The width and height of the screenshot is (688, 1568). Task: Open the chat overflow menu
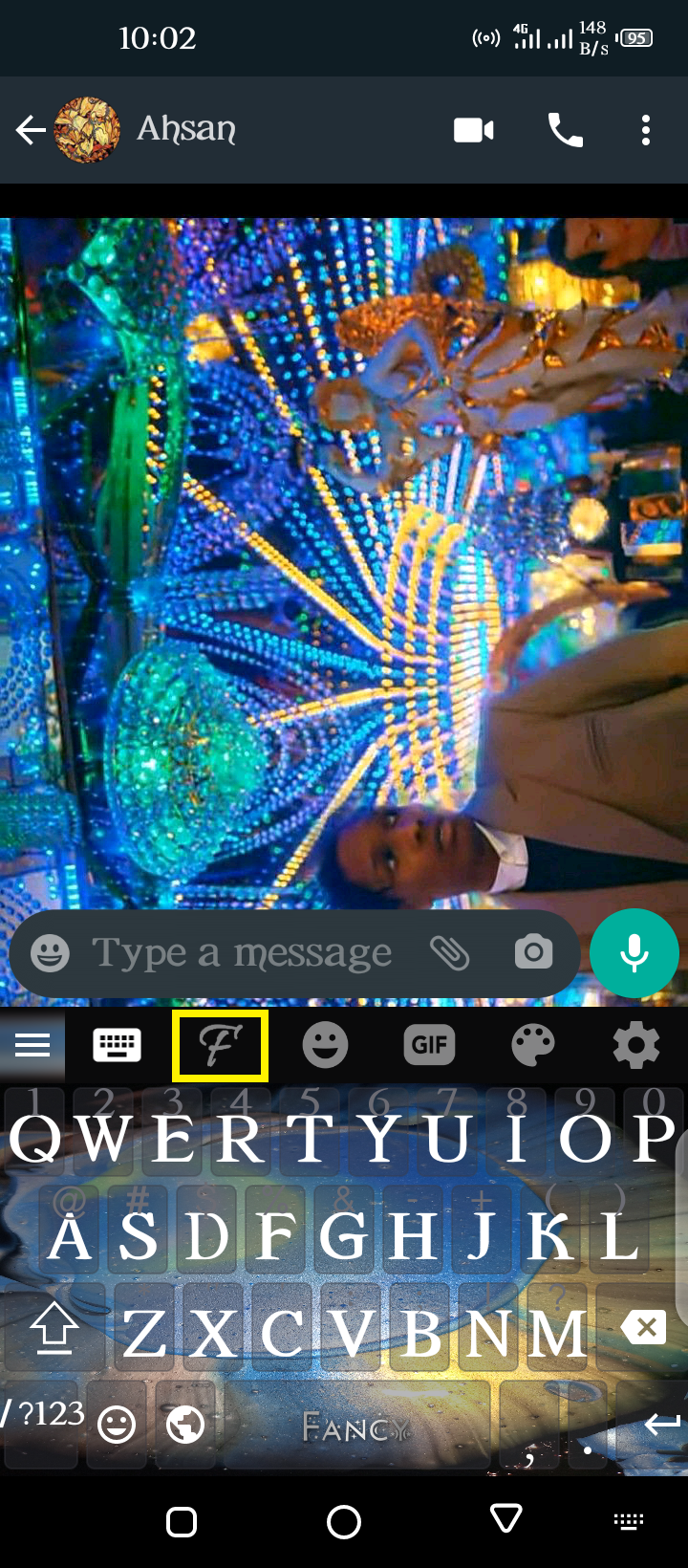(x=646, y=130)
